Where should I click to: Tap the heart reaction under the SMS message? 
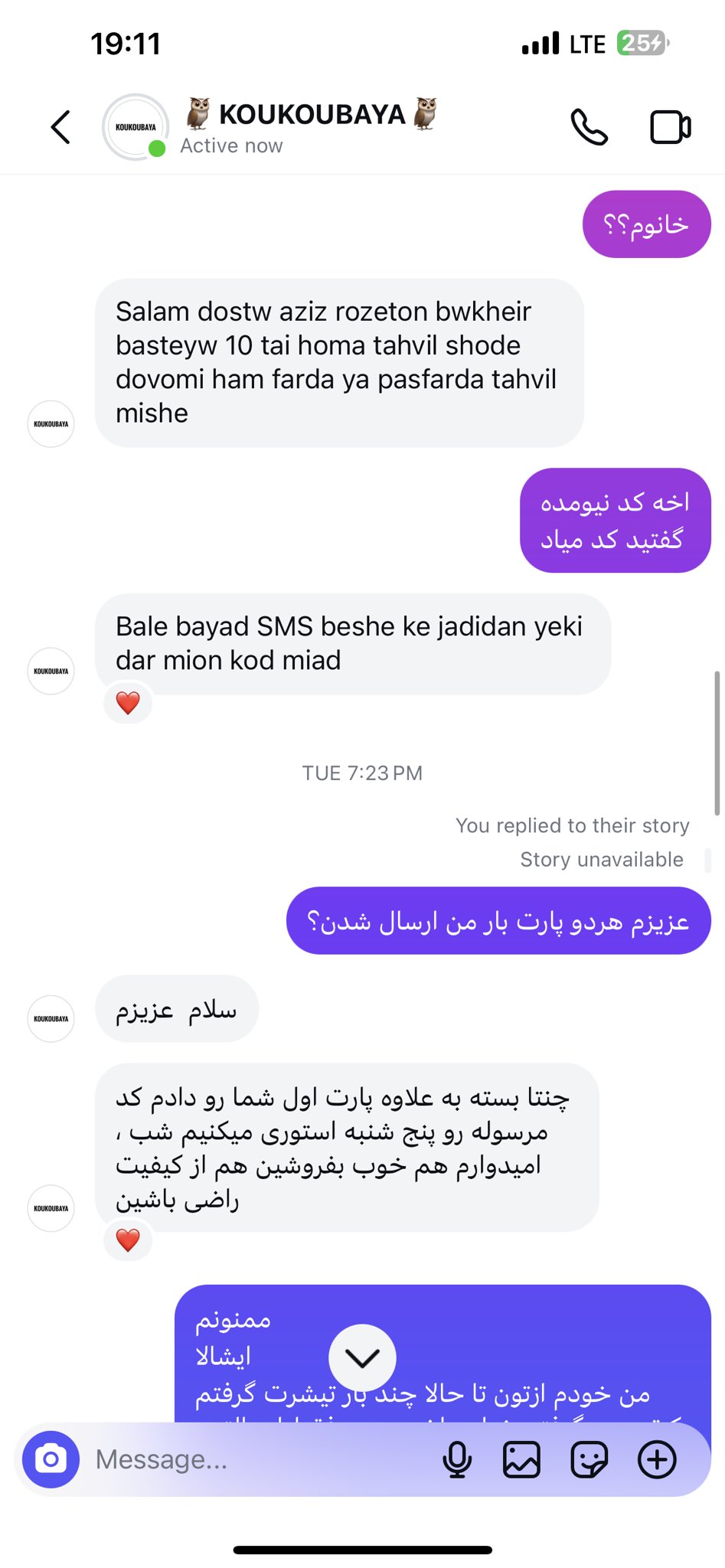128,703
